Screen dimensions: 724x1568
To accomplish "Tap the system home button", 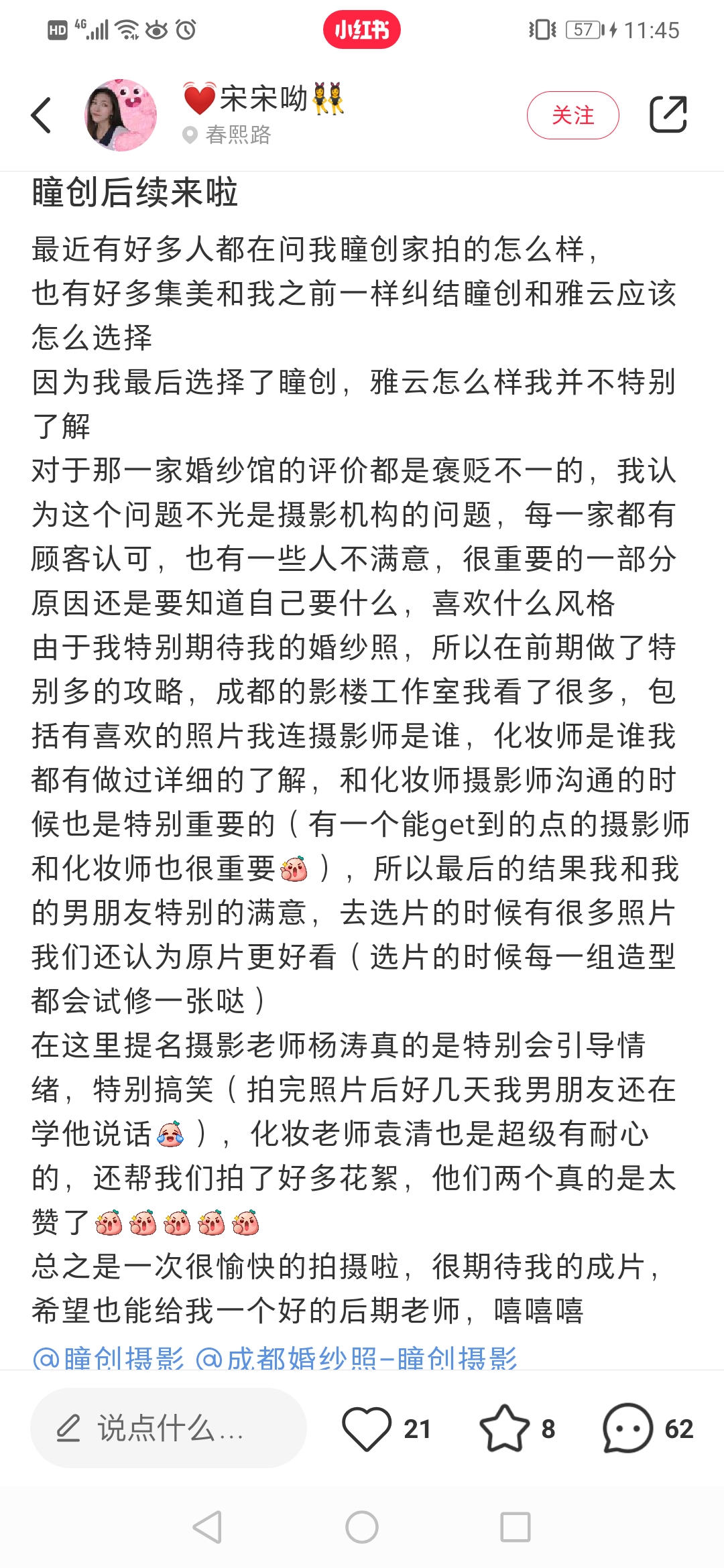I will pos(362,1527).
